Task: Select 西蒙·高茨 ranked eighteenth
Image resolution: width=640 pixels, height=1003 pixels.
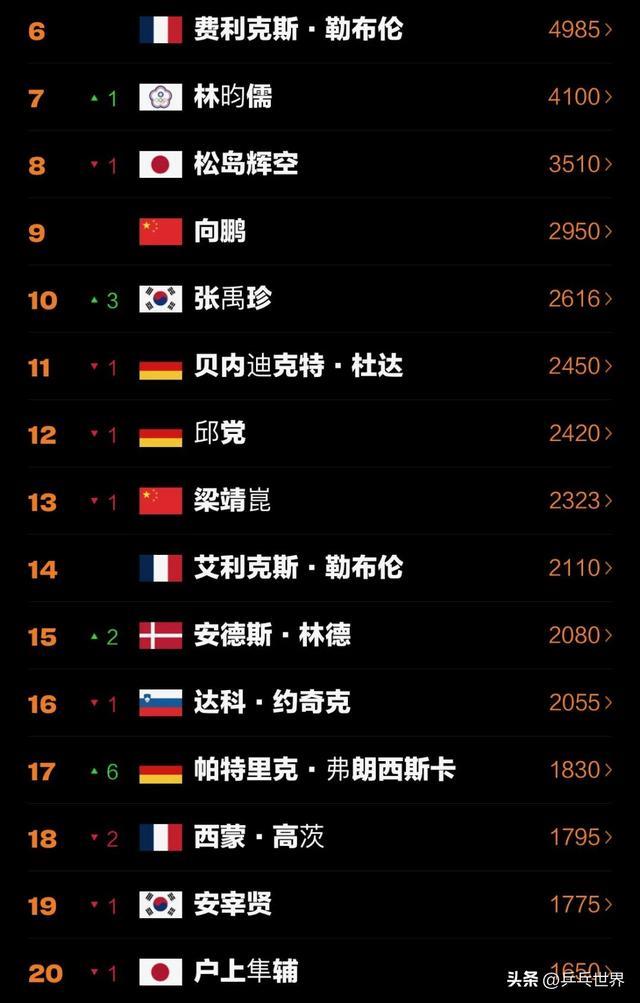Action: (259, 837)
